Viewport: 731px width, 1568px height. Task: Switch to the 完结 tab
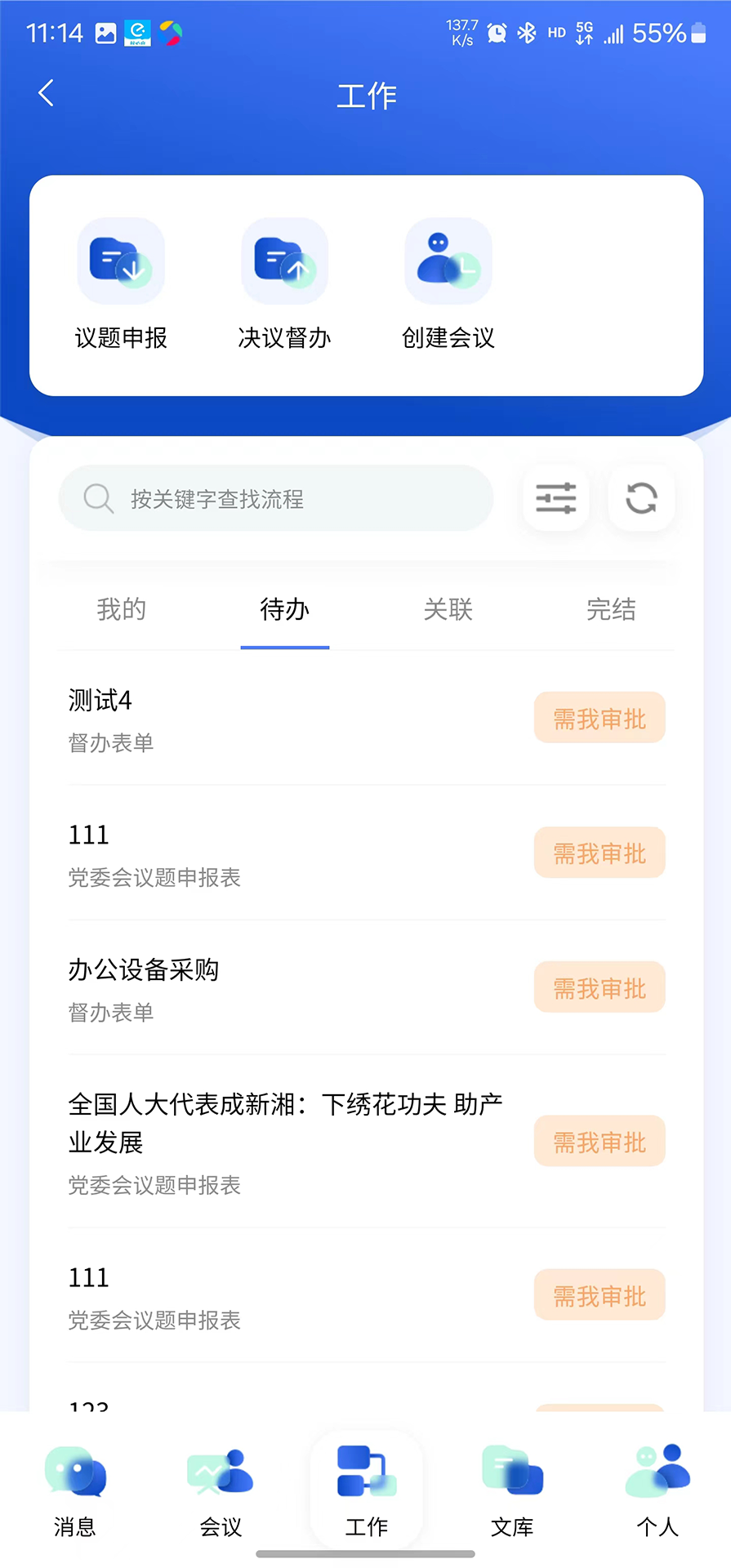click(x=610, y=610)
